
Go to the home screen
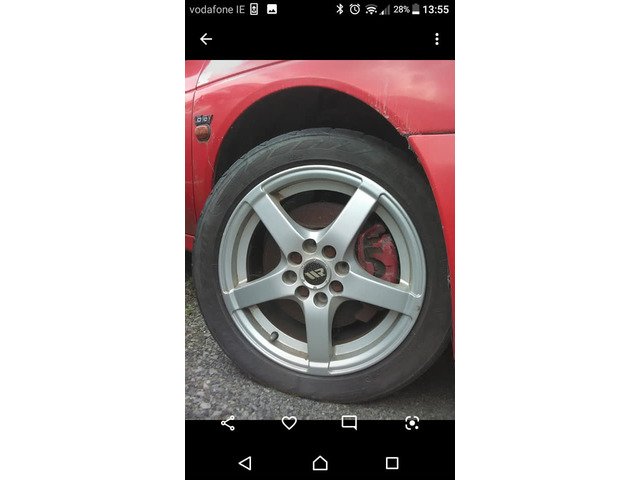click(320, 463)
